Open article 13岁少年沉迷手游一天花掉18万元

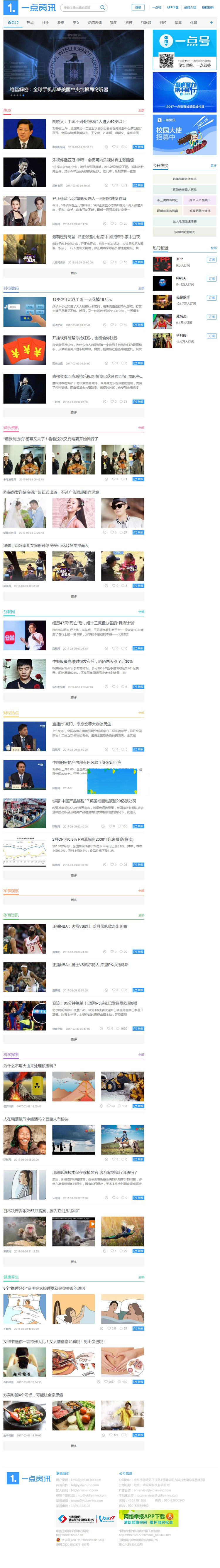click(x=82, y=299)
